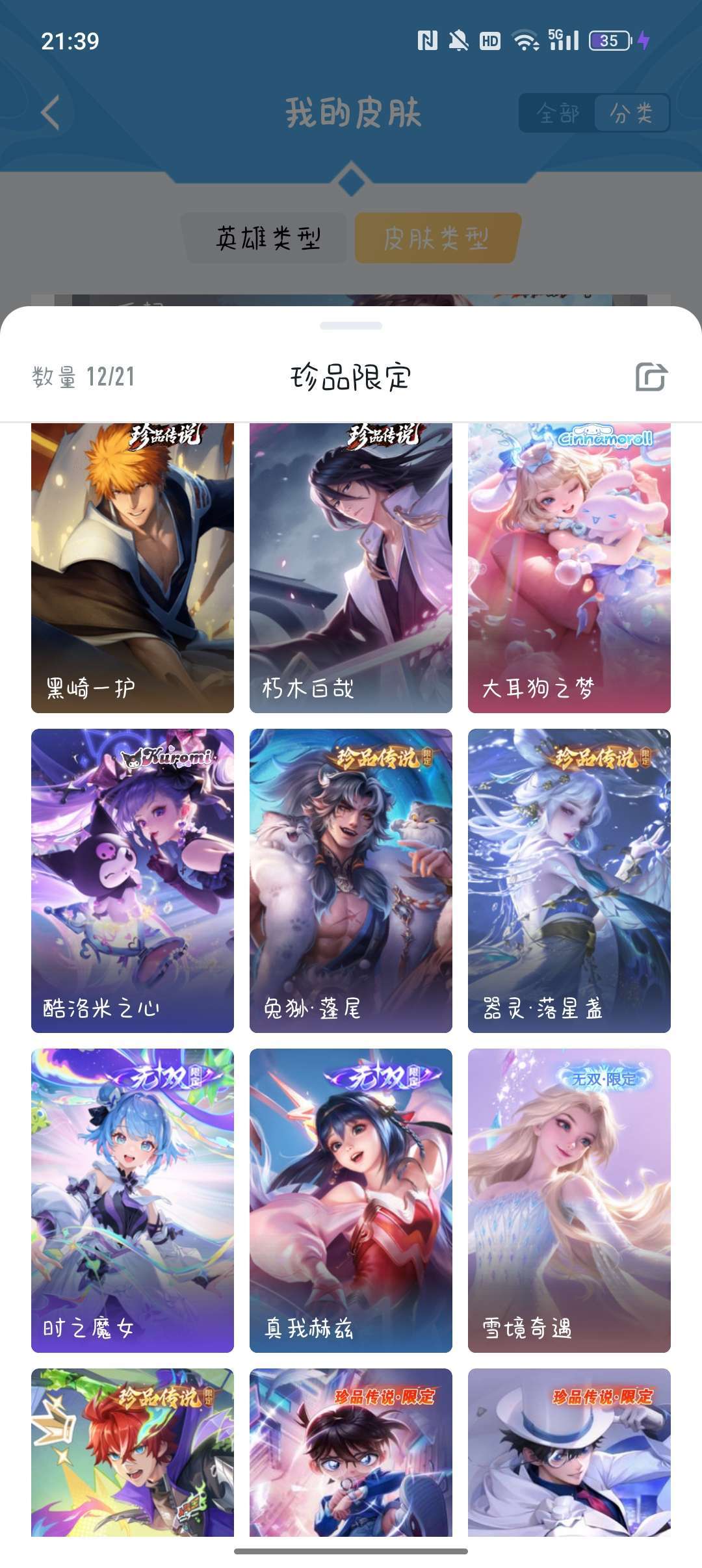Open the 黑崎一护 skin card
Viewport: 702px width, 1568px height.
[133, 568]
